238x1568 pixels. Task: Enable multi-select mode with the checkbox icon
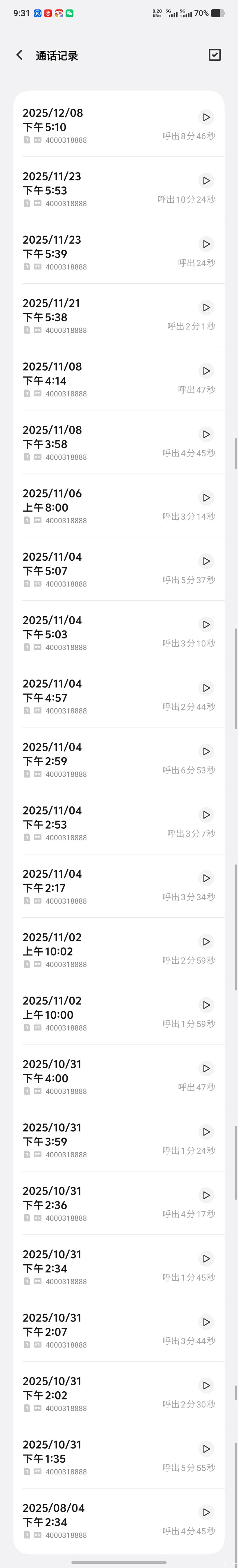pyautogui.click(x=214, y=55)
